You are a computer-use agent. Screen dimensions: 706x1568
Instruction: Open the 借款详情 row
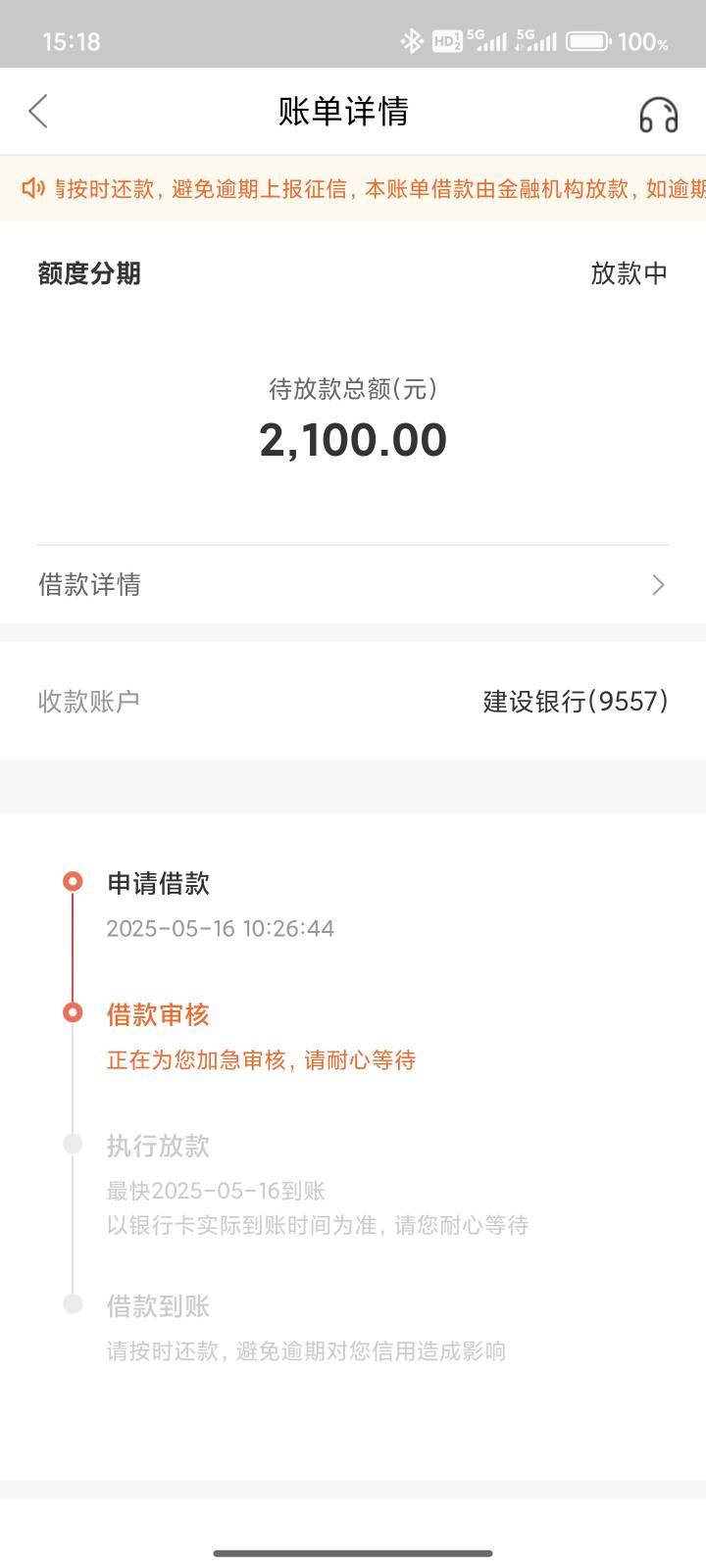[x=353, y=585]
